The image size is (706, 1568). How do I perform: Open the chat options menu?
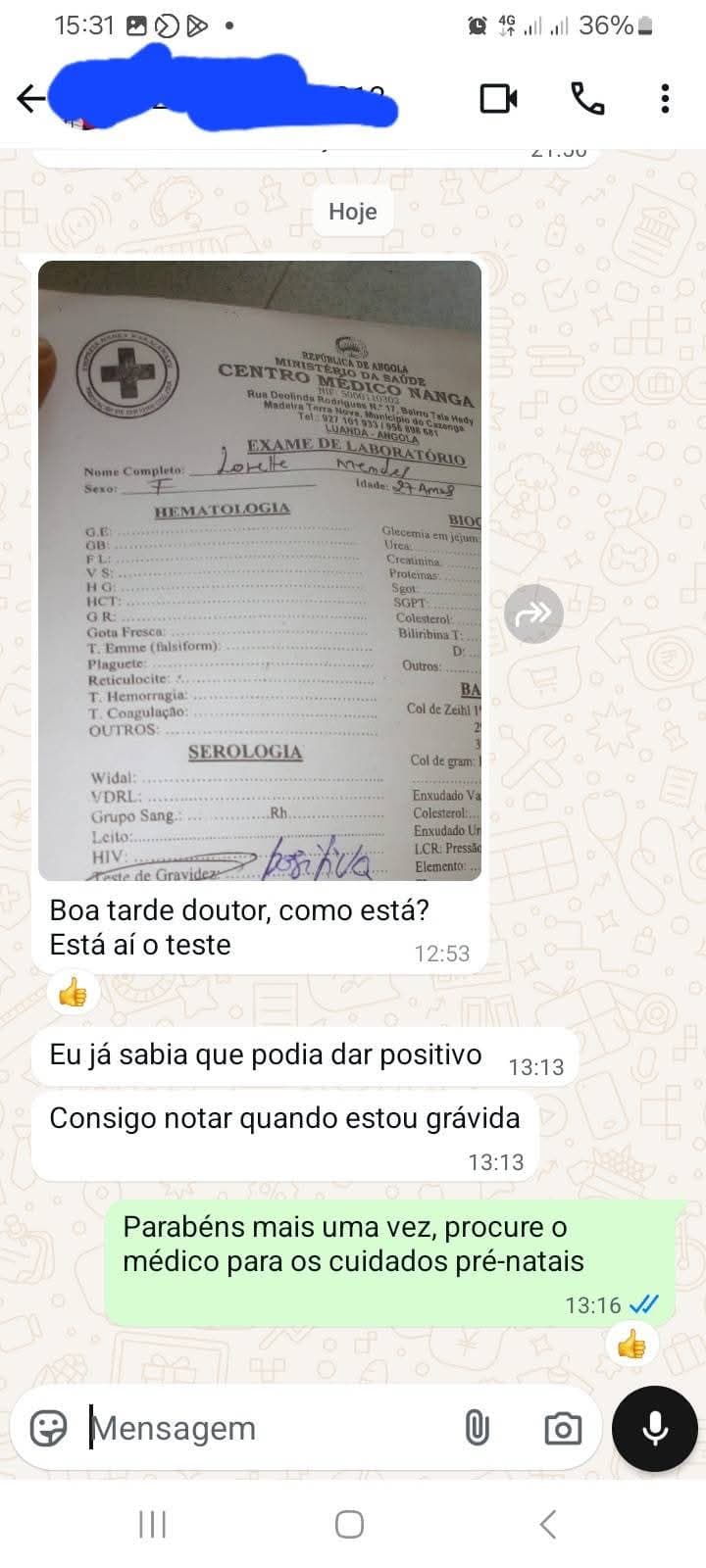tap(665, 98)
